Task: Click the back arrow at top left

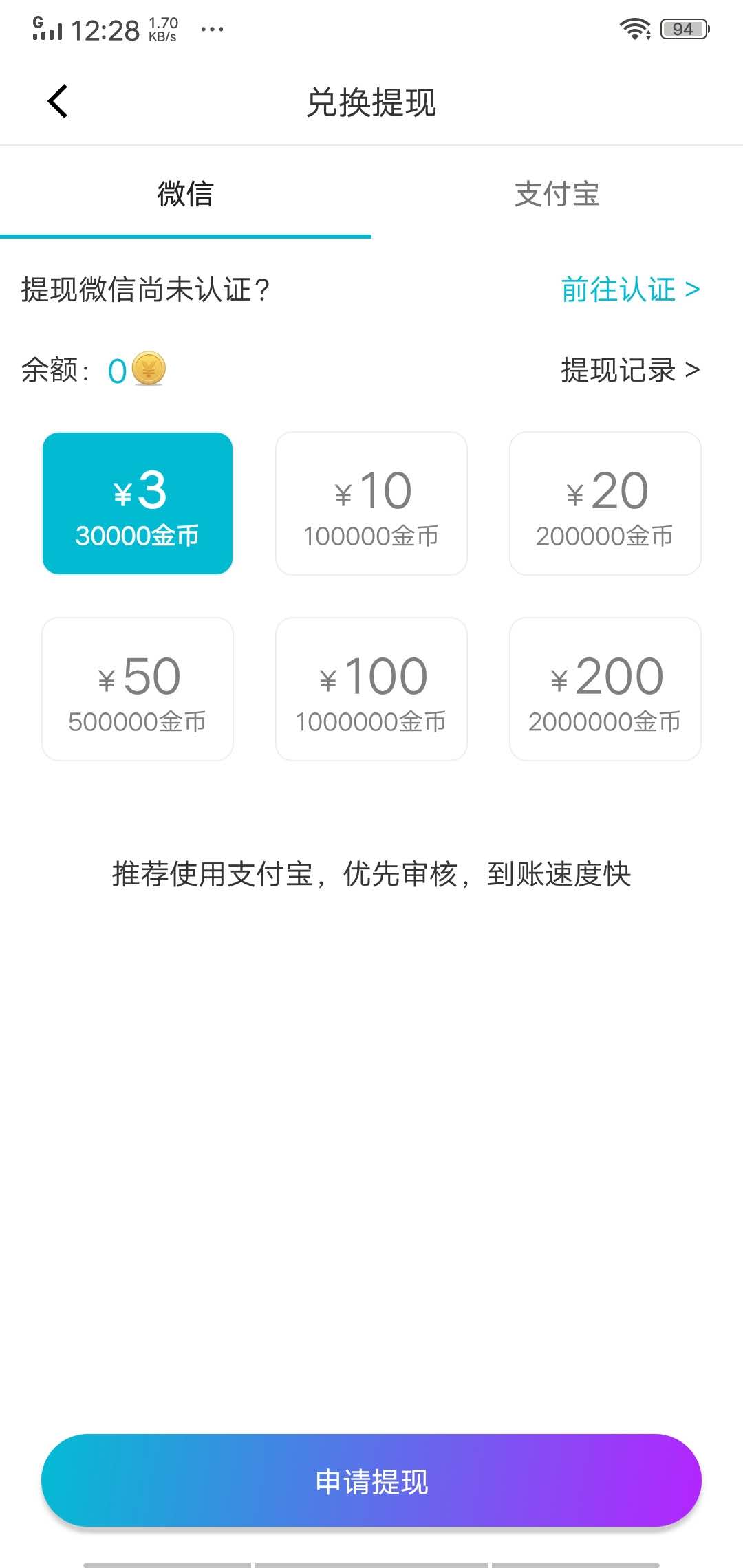Action: [58, 102]
